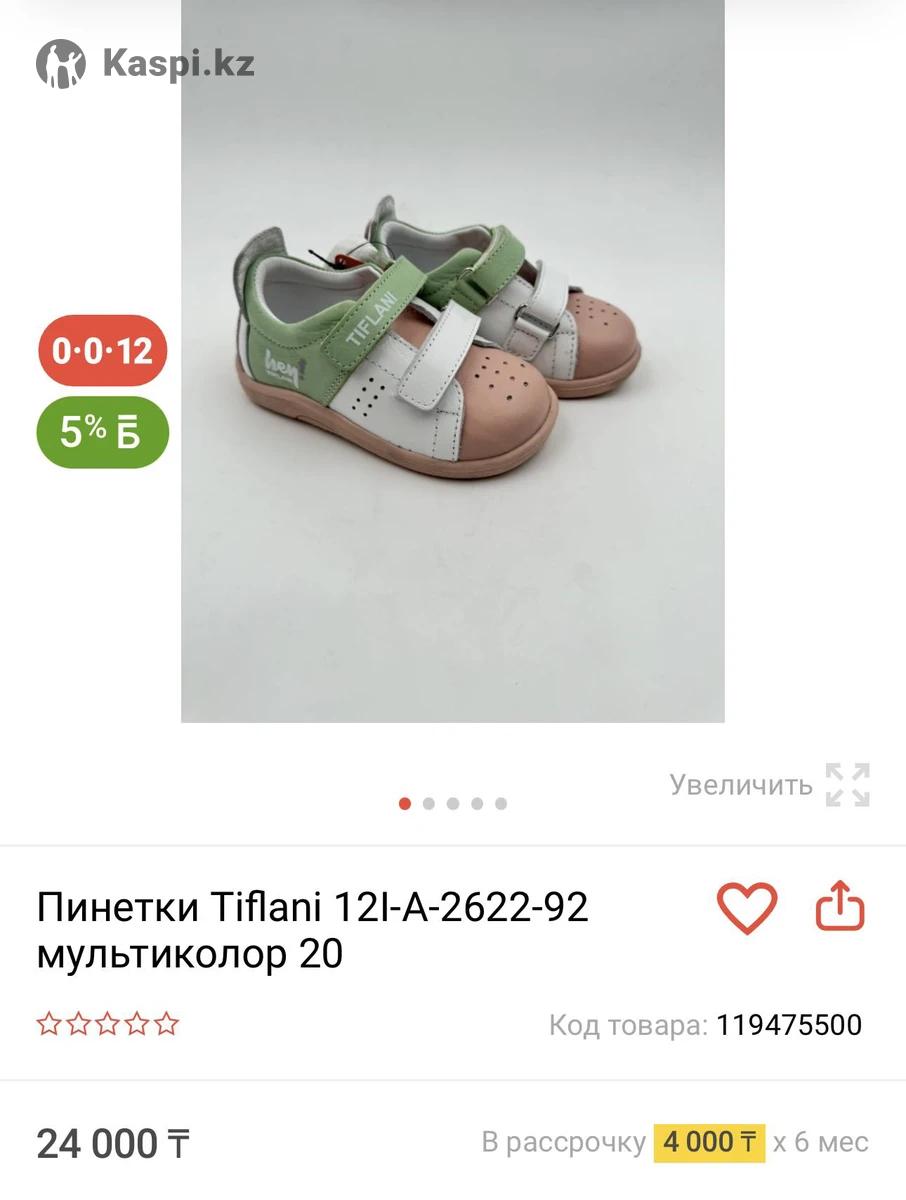Screen dimensions: 906x1200
Task: Share this product listing
Action: (x=840, y=906)
